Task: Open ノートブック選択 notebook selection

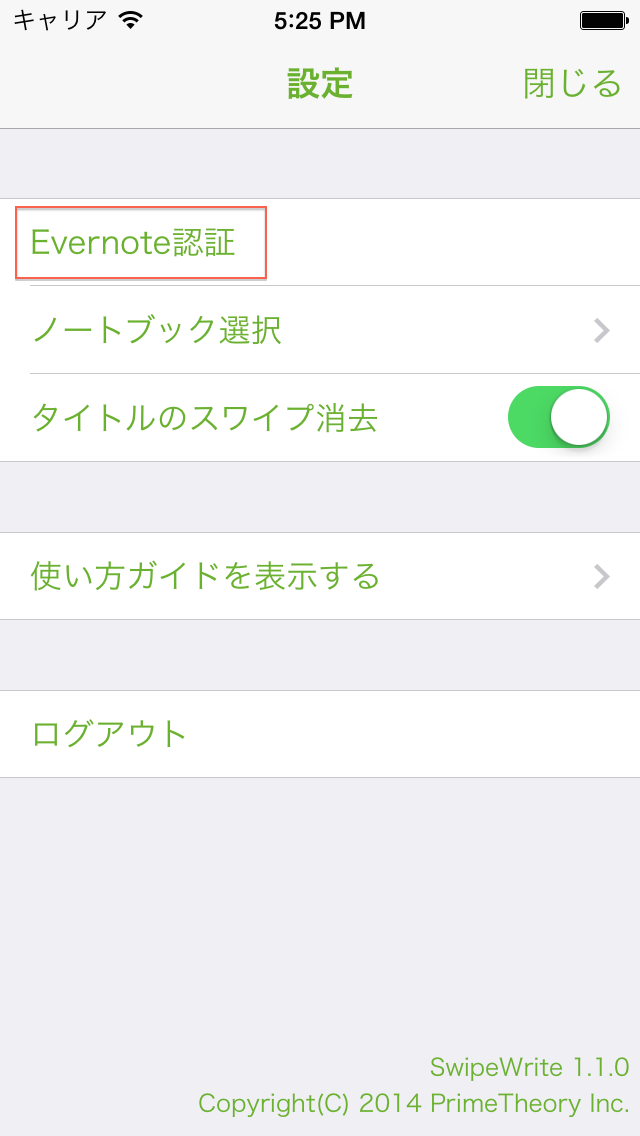Action: [x=320, y=330]
